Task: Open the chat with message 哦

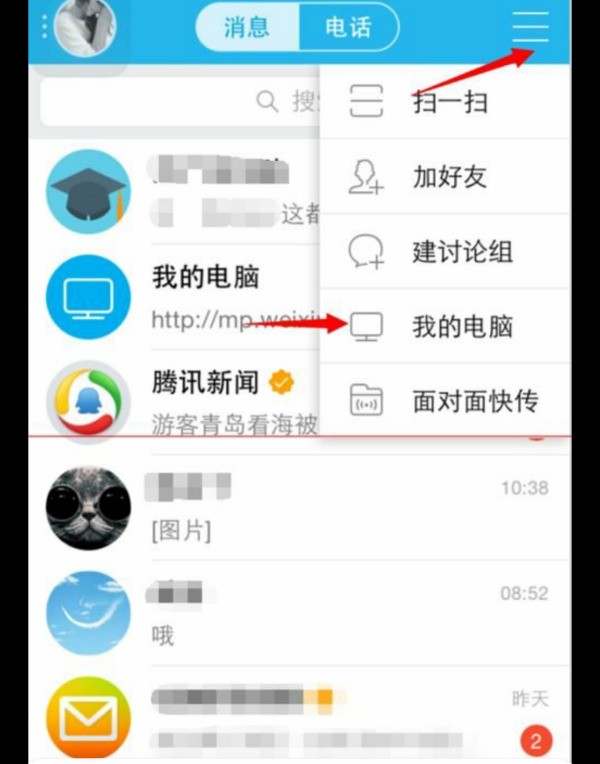Action: pos(300,614)
